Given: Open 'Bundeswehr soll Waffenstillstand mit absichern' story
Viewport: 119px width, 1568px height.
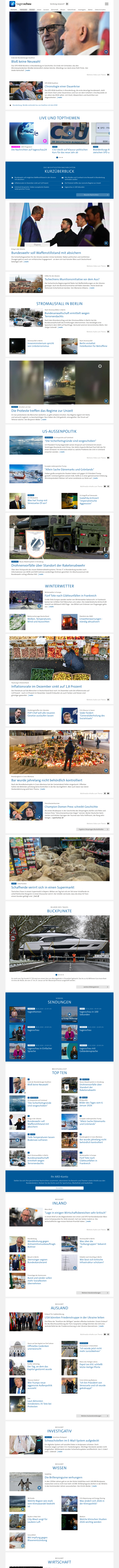Looking at the screenshot, I should pos(46,252).
